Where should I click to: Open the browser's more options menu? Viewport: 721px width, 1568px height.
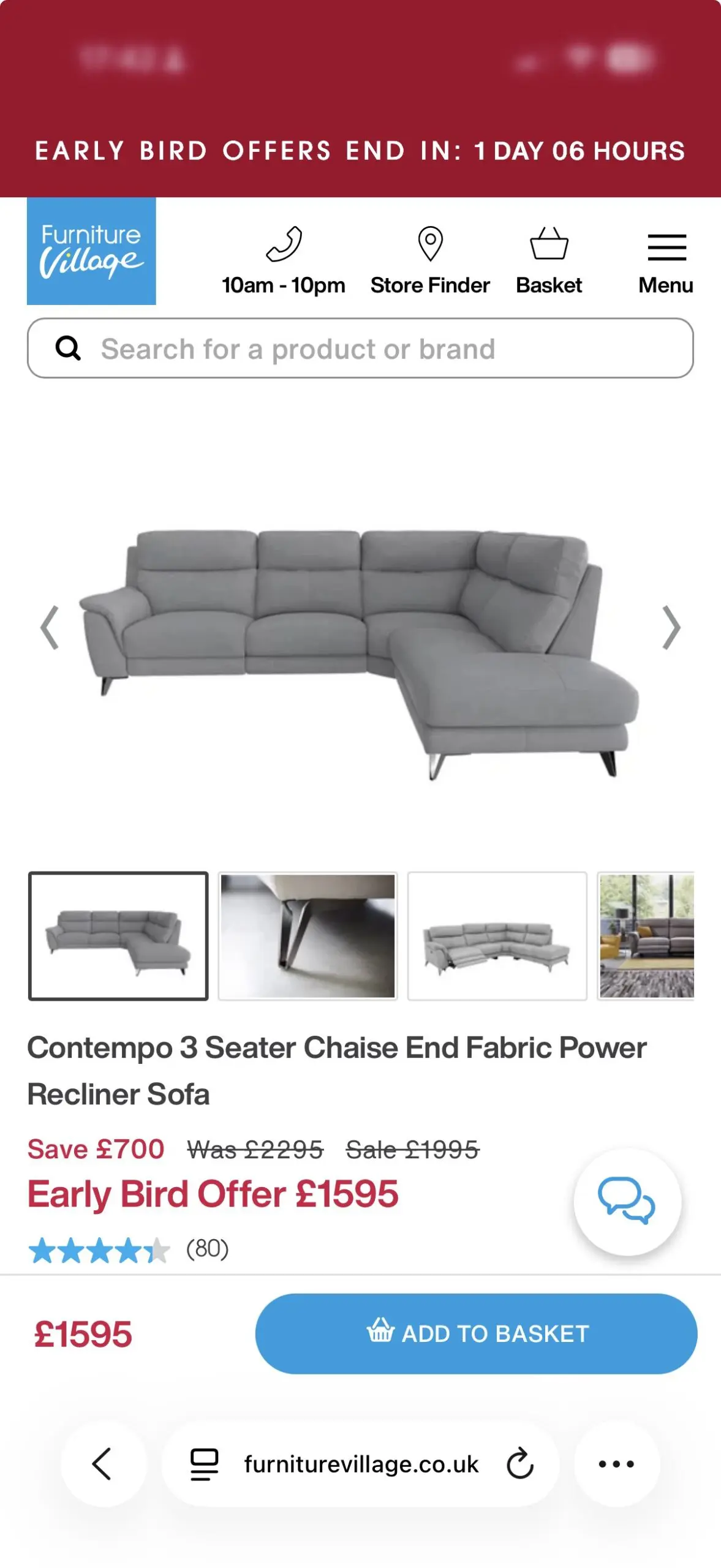[x=616, y=1464]
